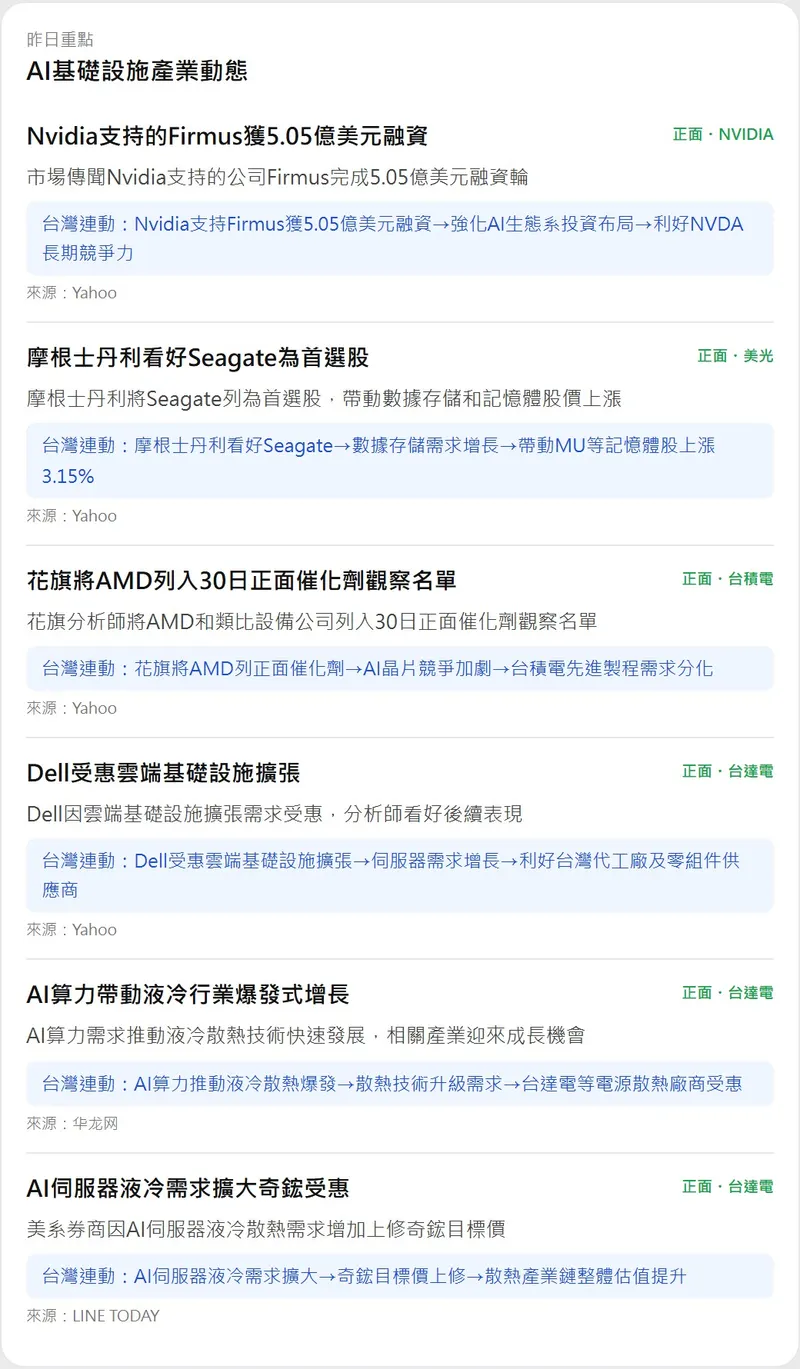This screenshot has width=800, height=1369.
Task: Open the Nvidia-backed Firmus funding story
Action: (x=227, y=136)
